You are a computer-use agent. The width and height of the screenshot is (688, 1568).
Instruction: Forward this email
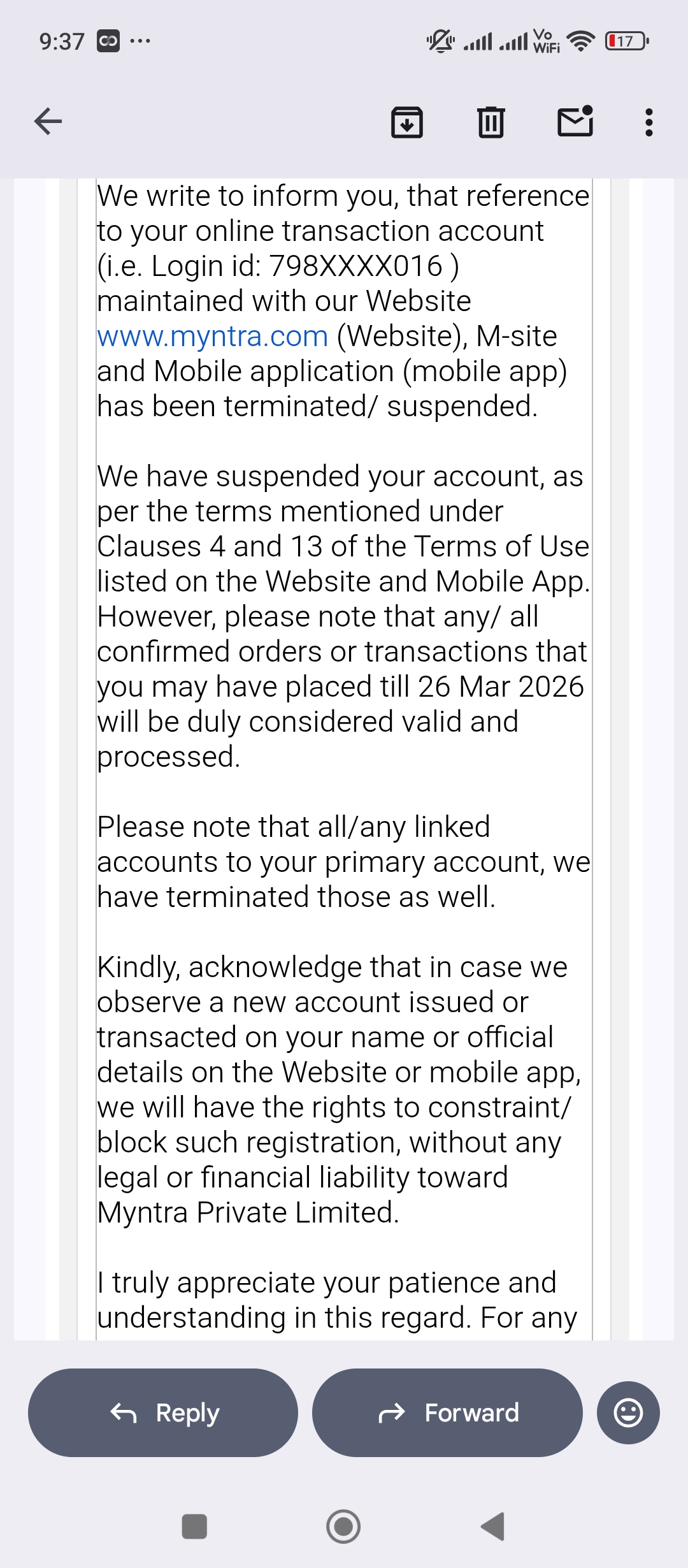[447, 1412]
